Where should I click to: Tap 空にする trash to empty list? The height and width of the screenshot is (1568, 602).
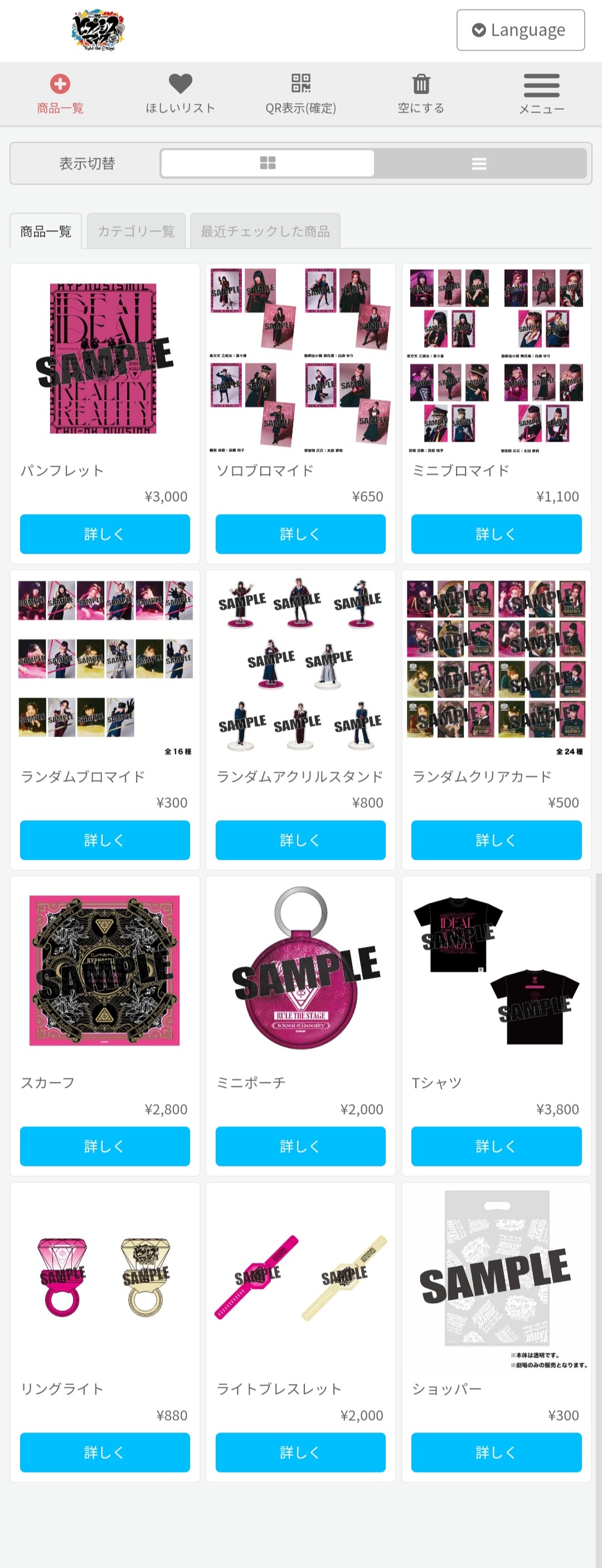click(421, 93)
